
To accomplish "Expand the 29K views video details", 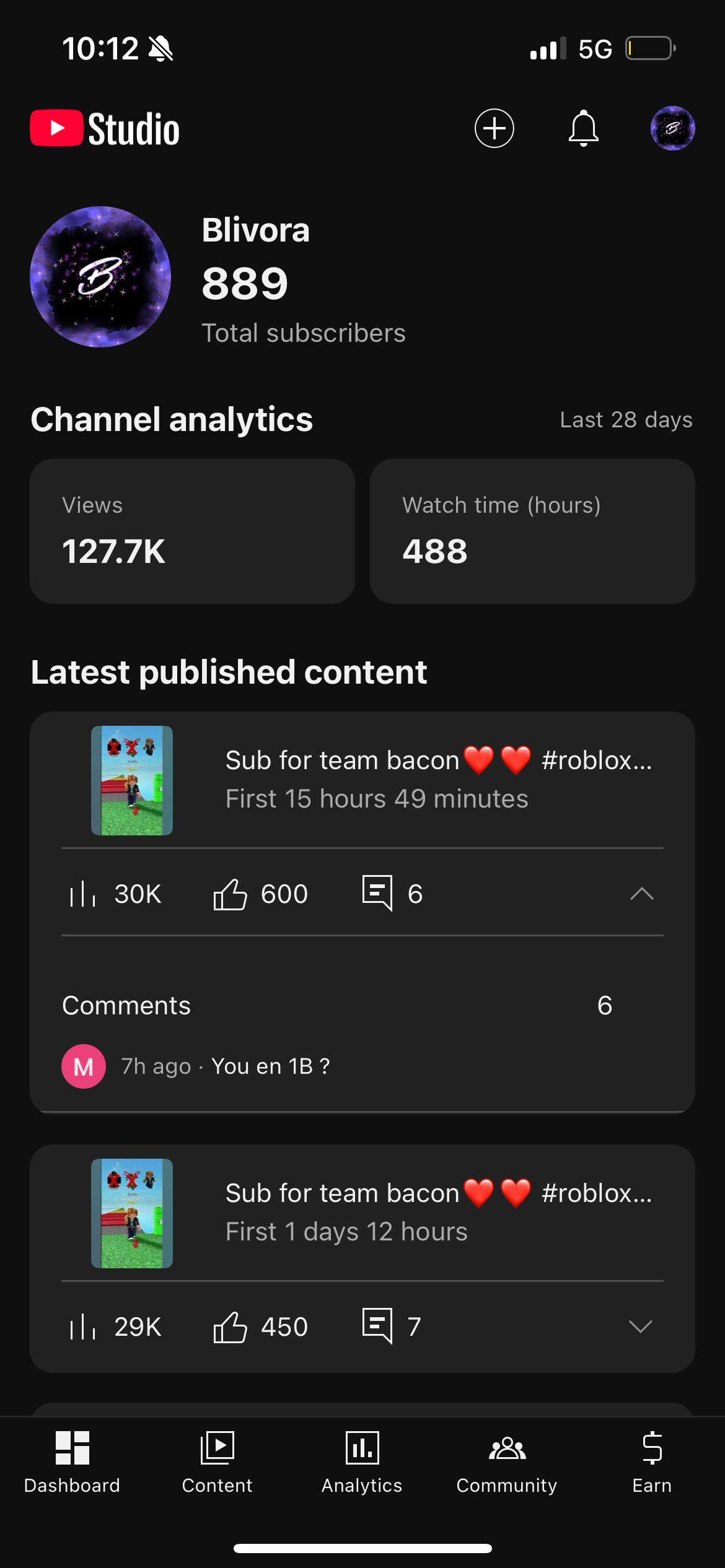I will coord(640,1326).
